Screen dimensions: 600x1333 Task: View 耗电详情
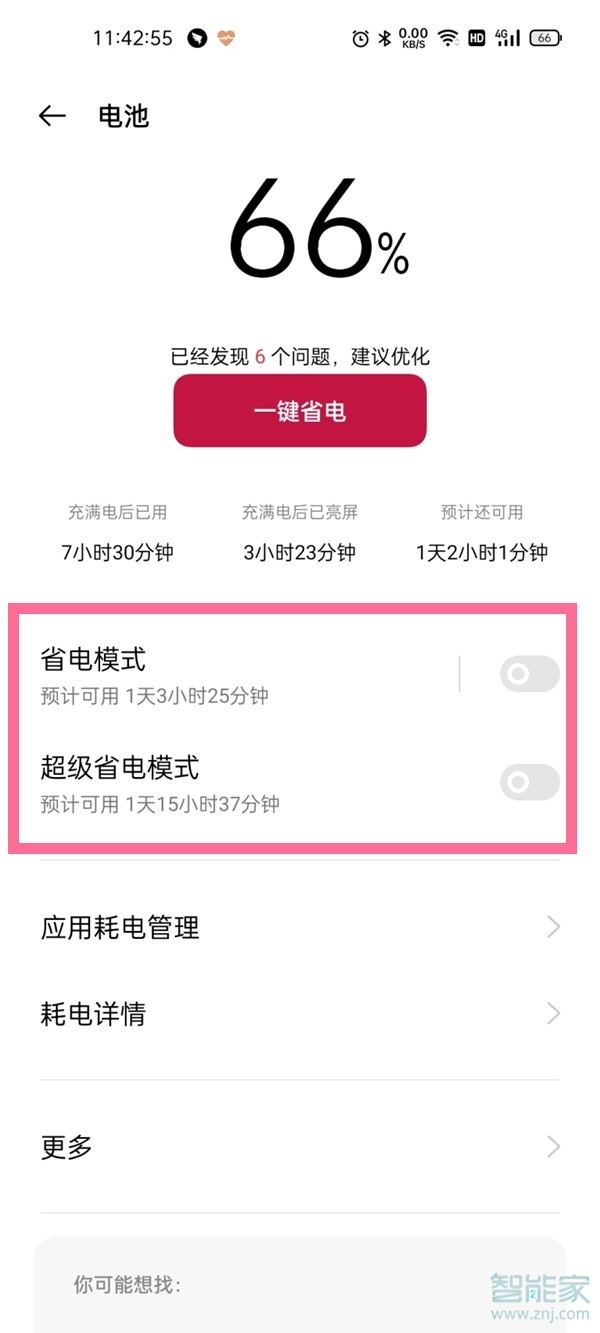(x=300, y=1014)
